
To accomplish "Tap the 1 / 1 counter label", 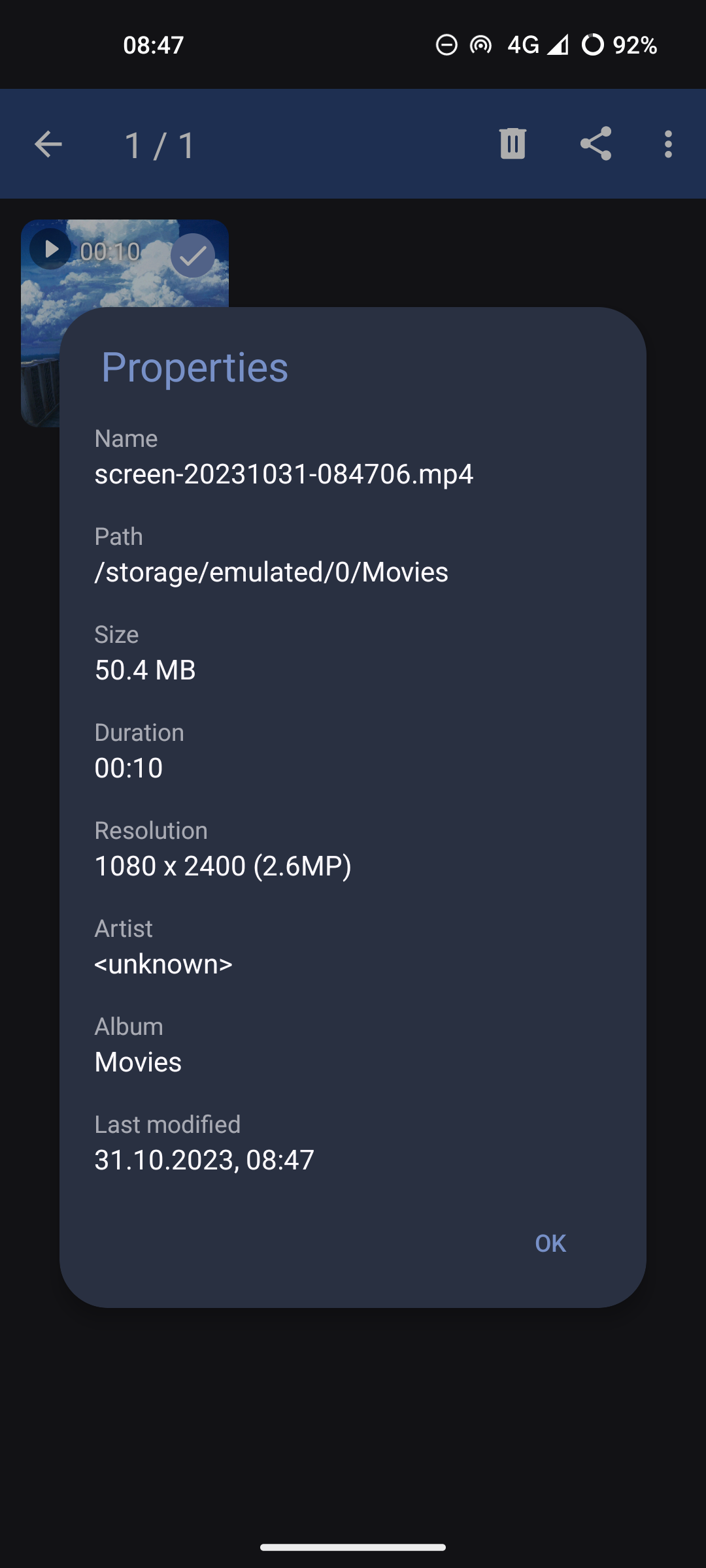I will tap(159, 144).
